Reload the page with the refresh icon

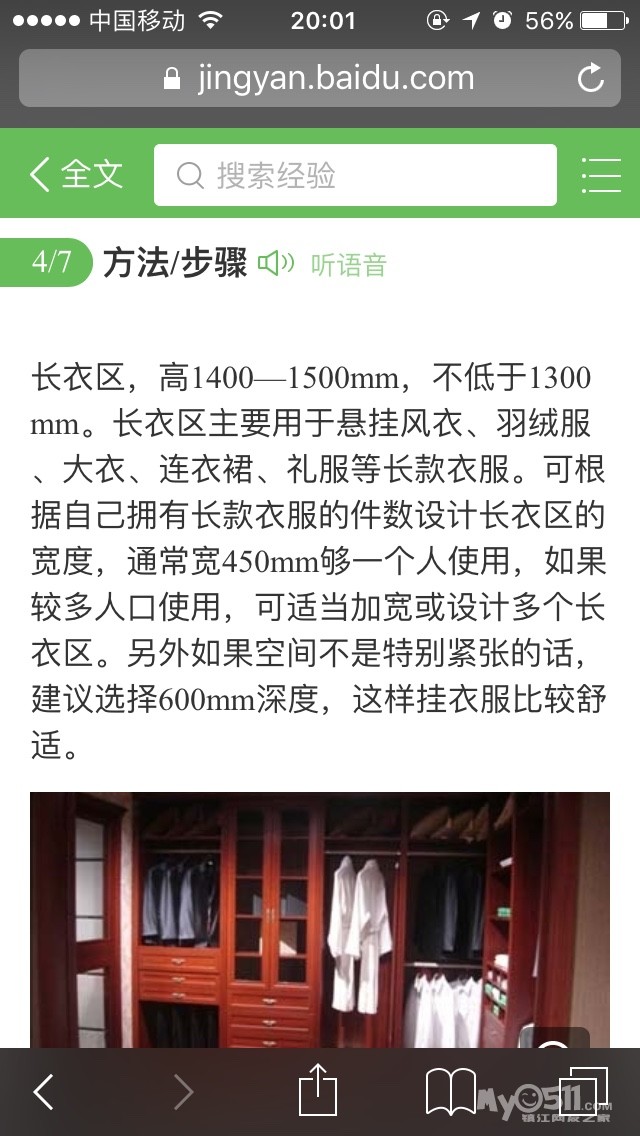[591, 78]
